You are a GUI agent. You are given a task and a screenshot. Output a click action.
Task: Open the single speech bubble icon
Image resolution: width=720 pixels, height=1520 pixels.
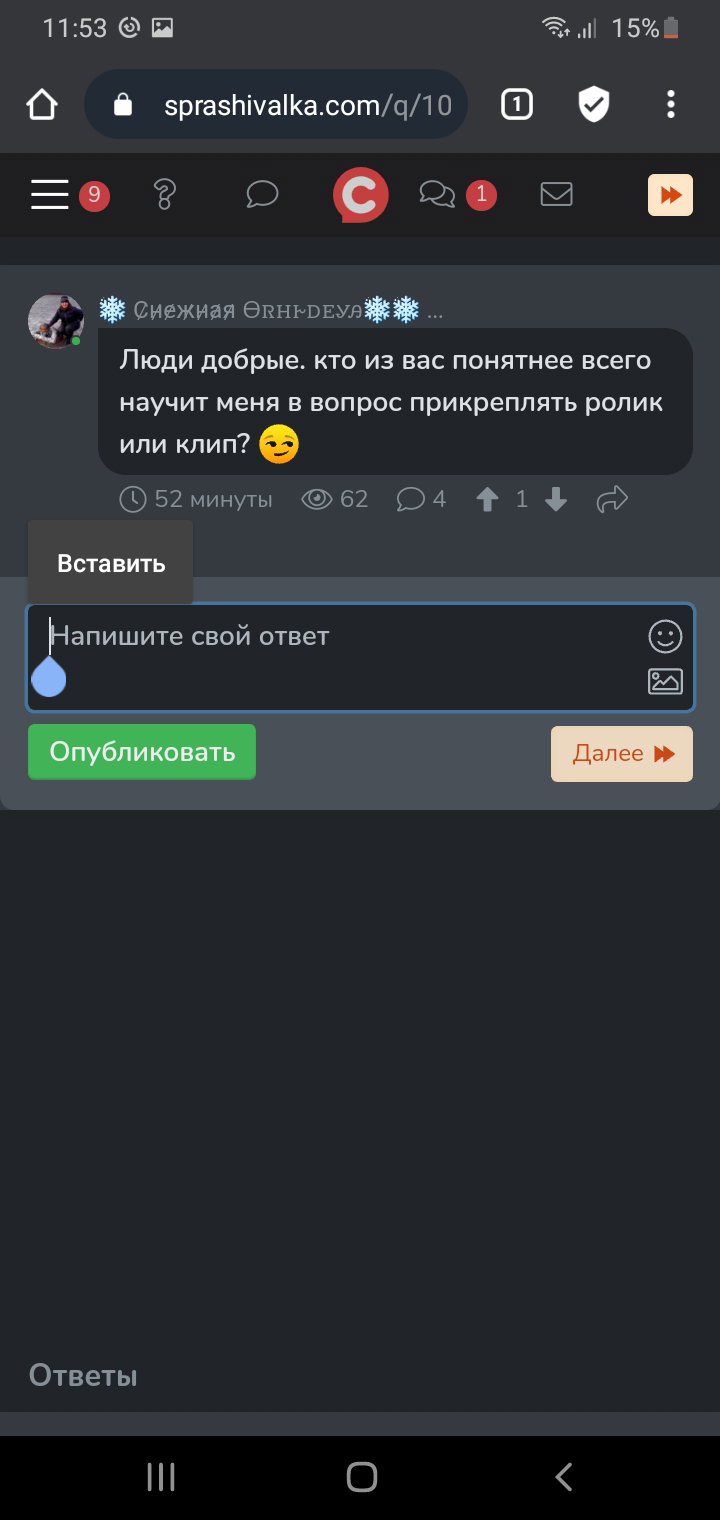click(262, 194)
